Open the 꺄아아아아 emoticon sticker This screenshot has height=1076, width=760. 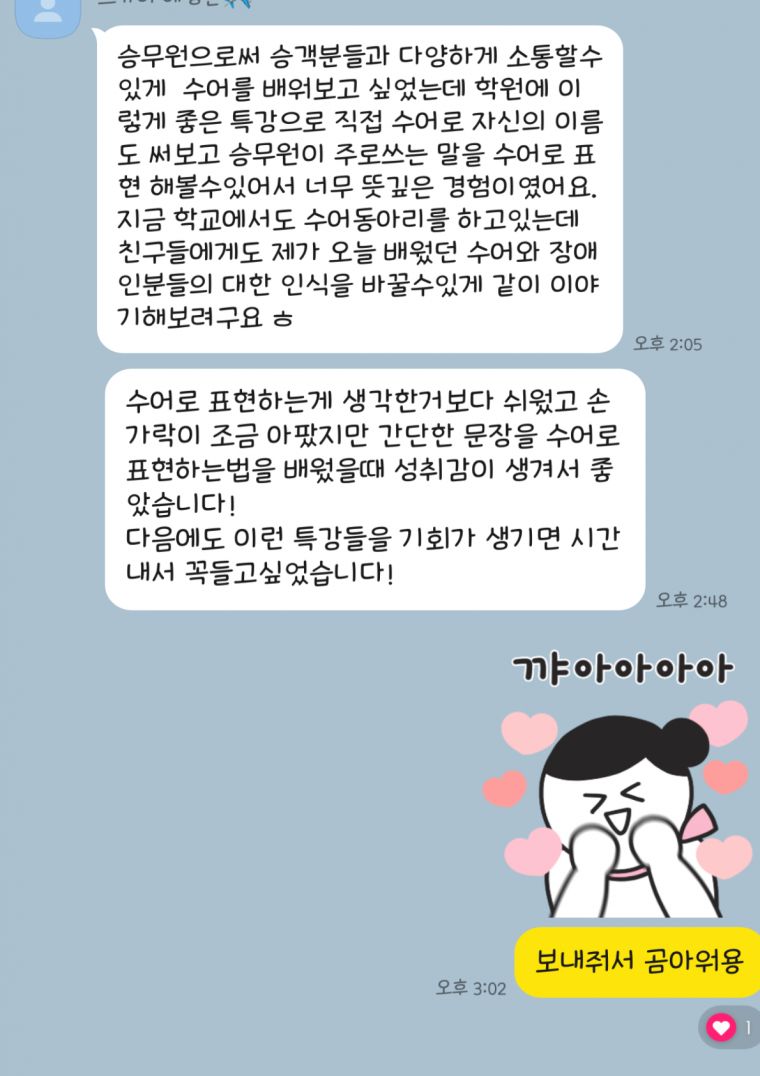622,785
